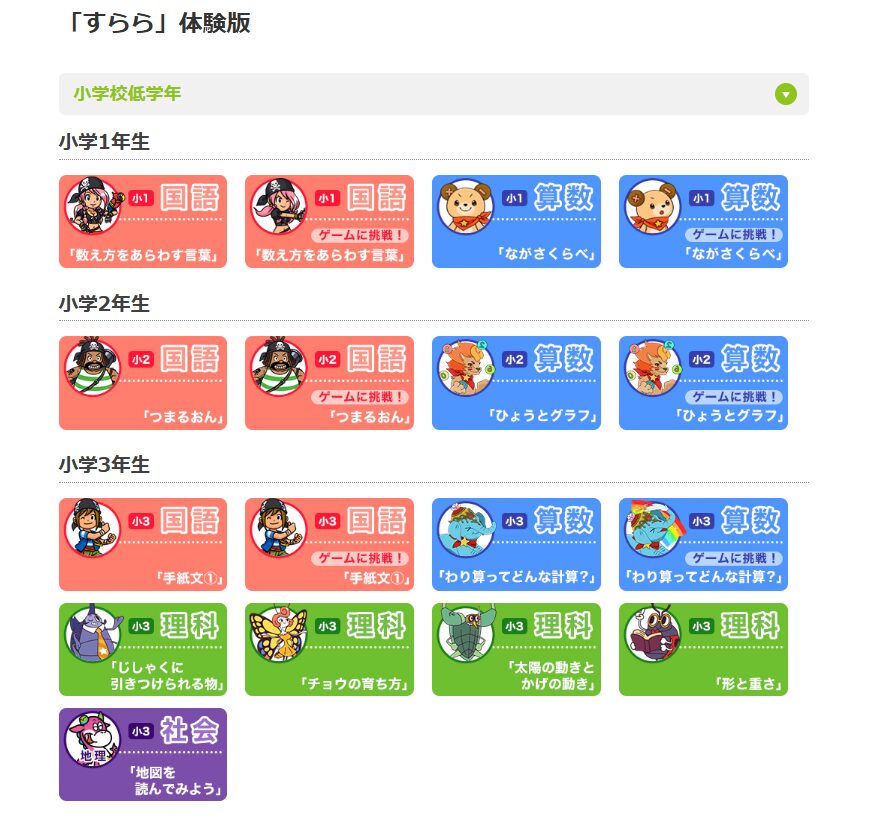Image resolution: width=874 pixels, height=826 pixels.
Task: Open 小2 算数「ひょうとグラフ」lesson without game
Action: tap(516, 383)
